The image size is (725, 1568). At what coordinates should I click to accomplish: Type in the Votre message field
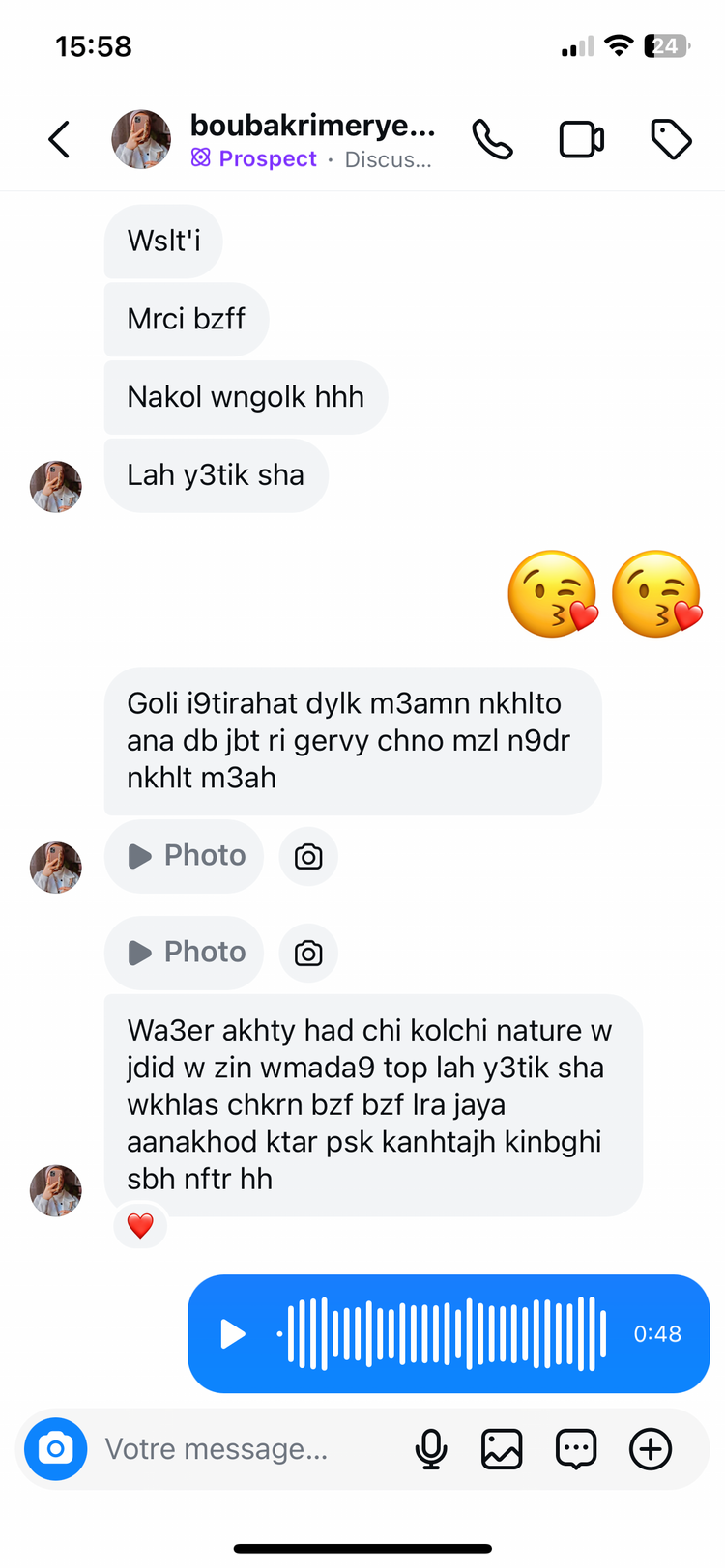click(242, 1448)
